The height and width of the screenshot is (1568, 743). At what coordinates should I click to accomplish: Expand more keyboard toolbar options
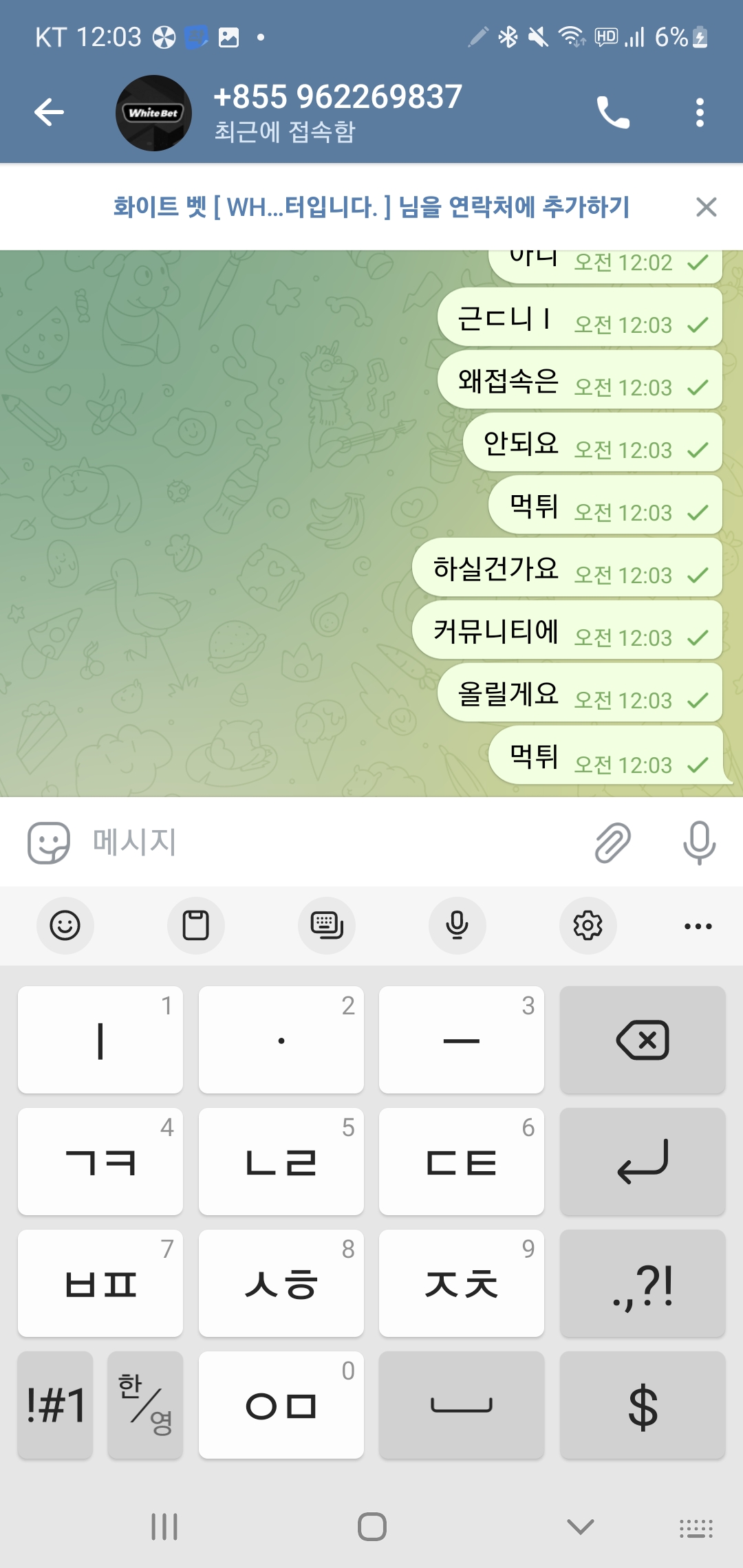pos(698,926)
